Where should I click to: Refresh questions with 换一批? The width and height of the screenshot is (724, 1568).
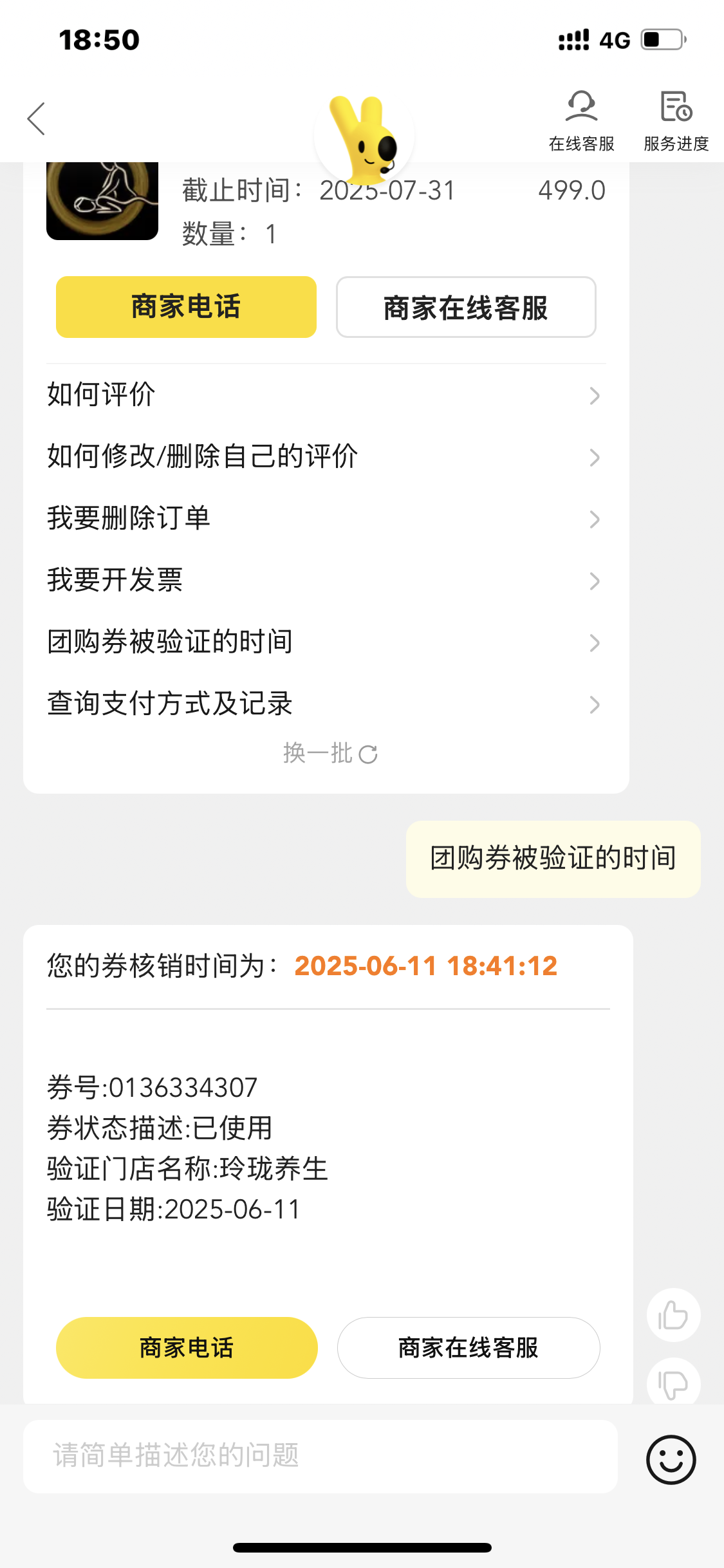click(330, 753)
